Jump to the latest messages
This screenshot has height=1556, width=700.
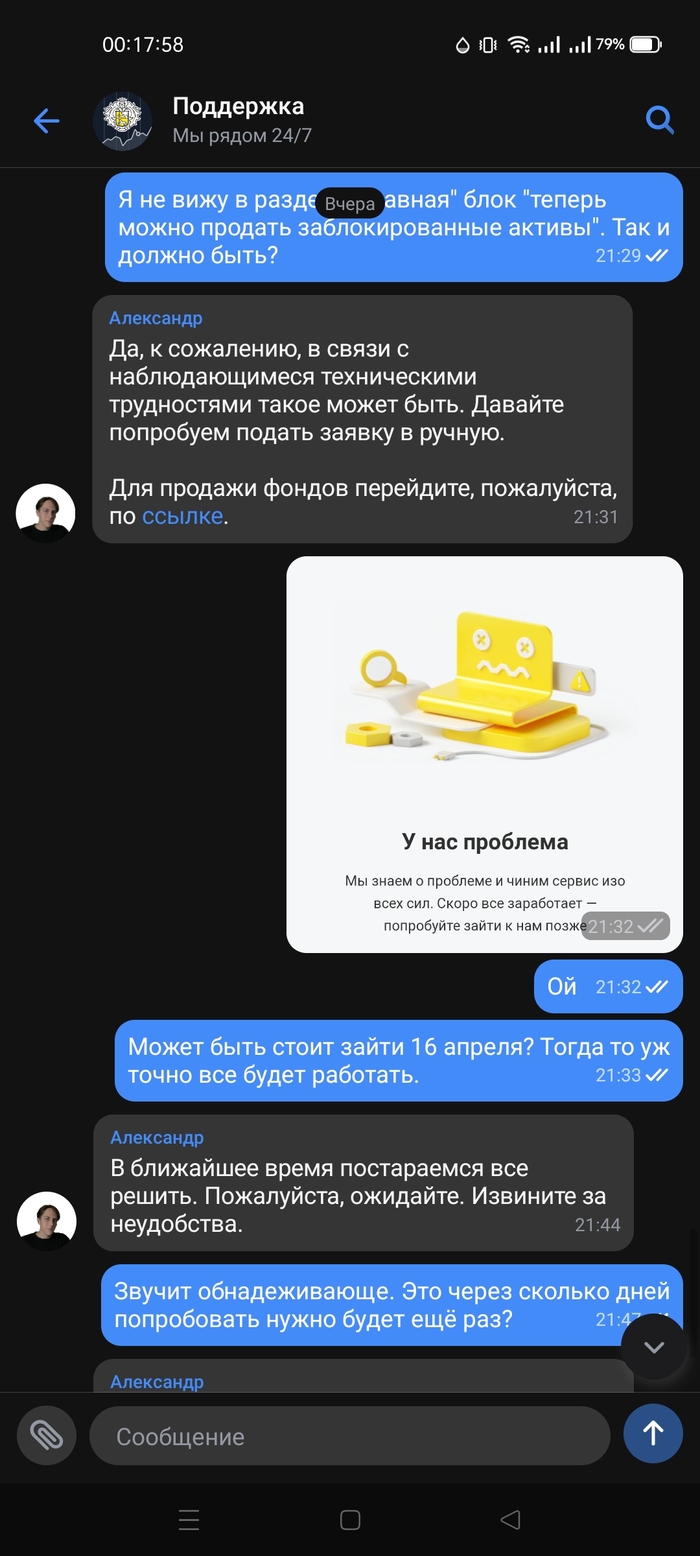click(x=654, y=1347)
